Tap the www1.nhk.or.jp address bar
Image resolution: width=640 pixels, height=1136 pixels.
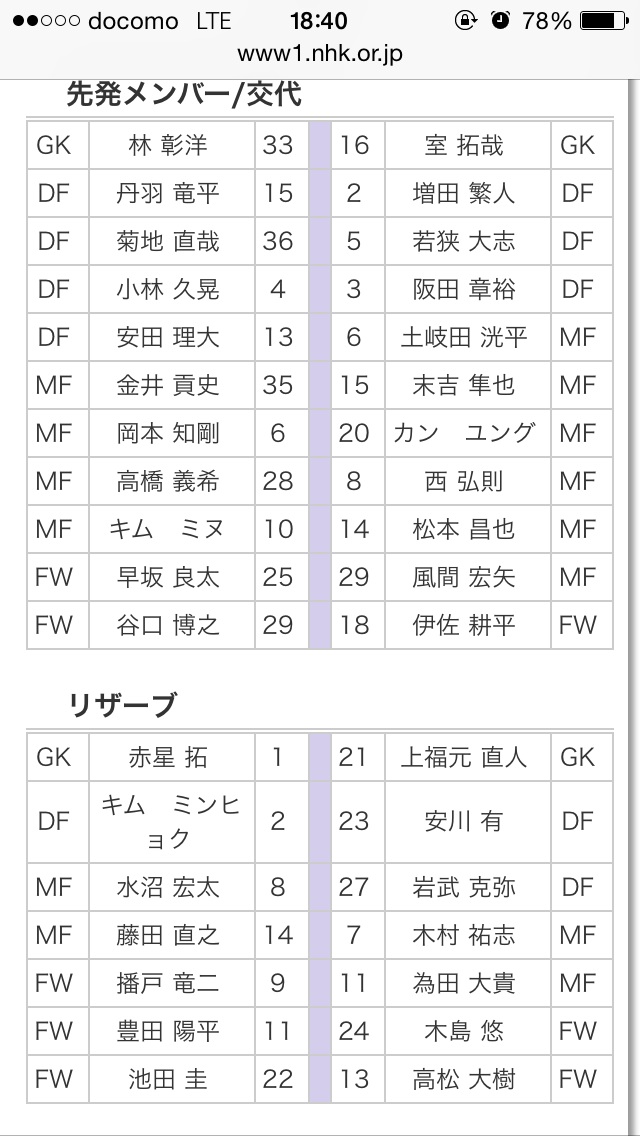point(320,54)
